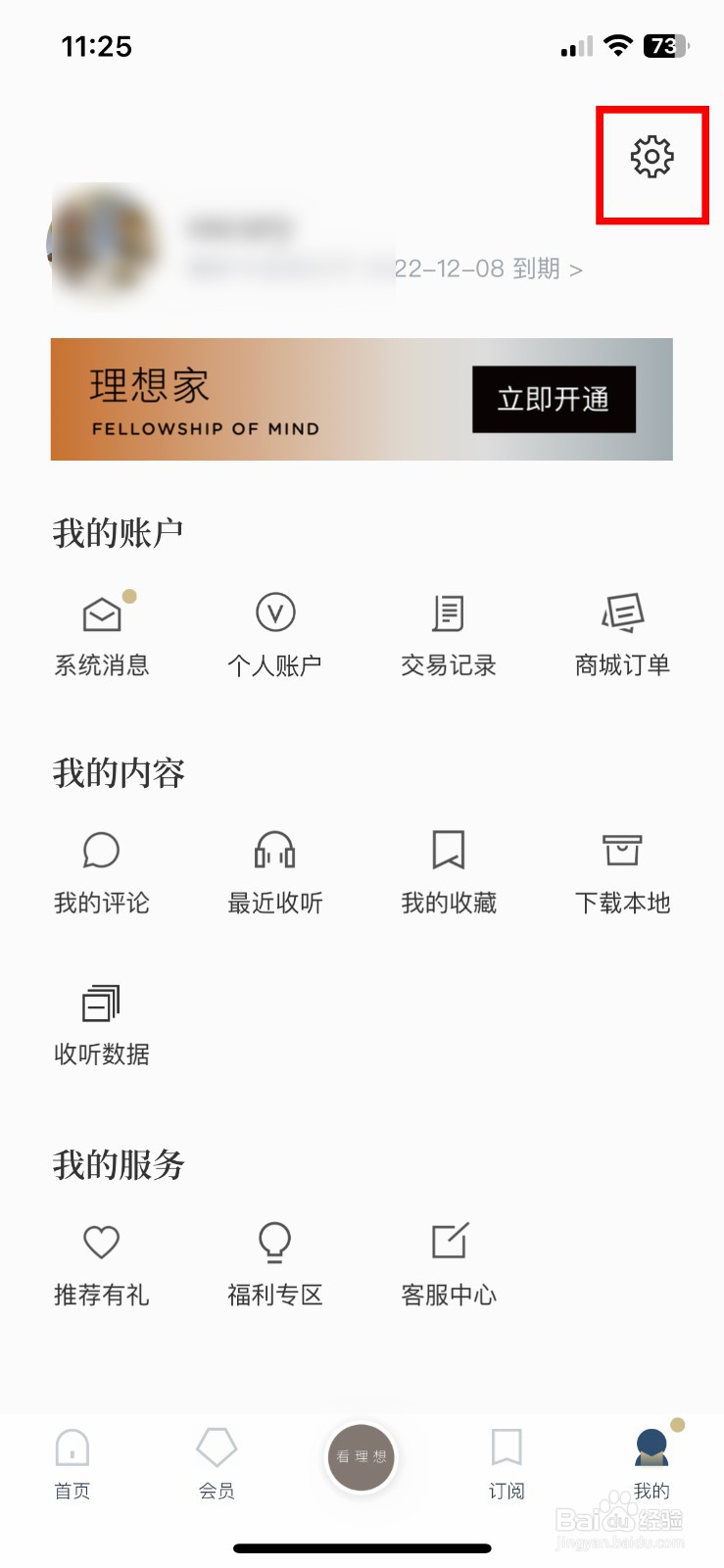The width and height of the screenshot is (724, 1568).
Task: View 最近收听 history
Action: pos(275,873)
